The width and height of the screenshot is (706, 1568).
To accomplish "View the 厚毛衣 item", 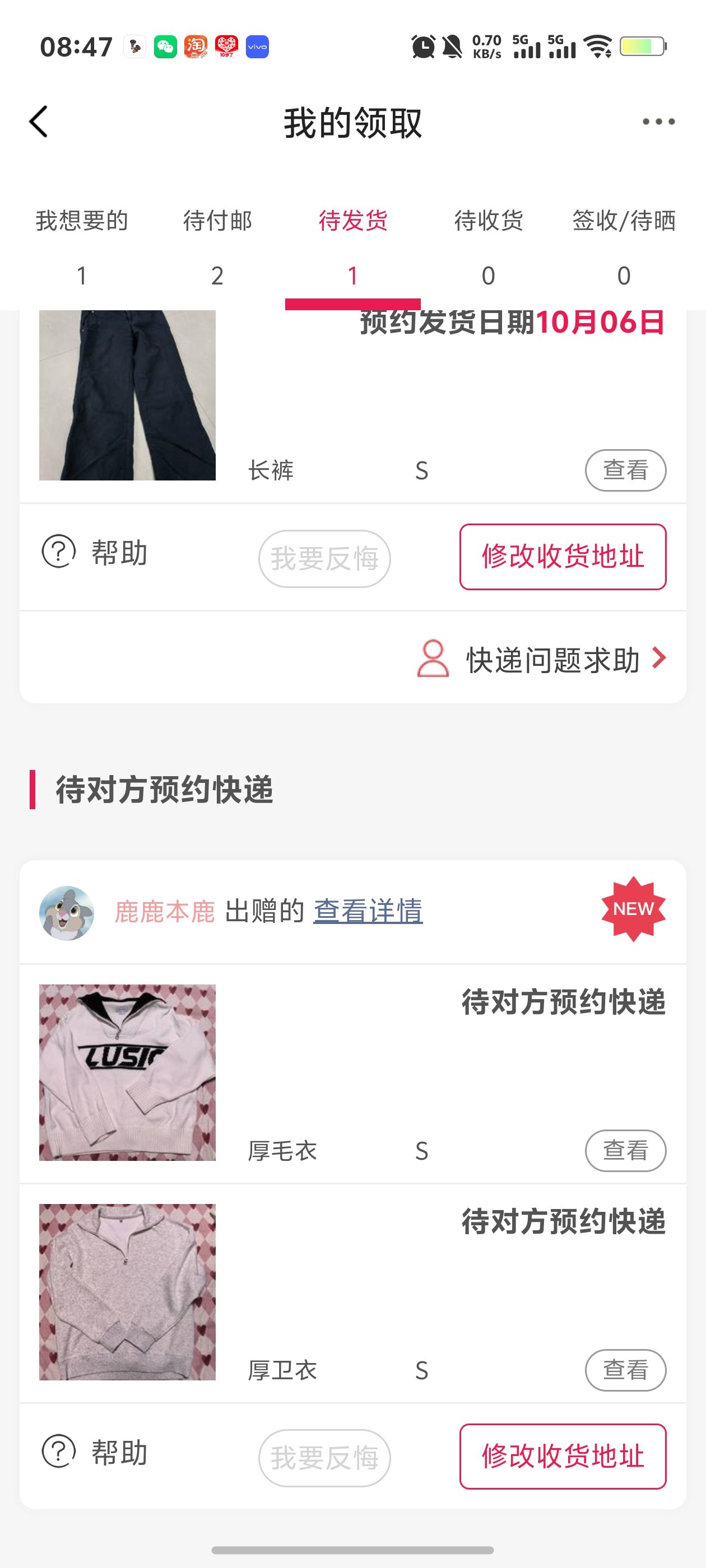I will 625,1150.
